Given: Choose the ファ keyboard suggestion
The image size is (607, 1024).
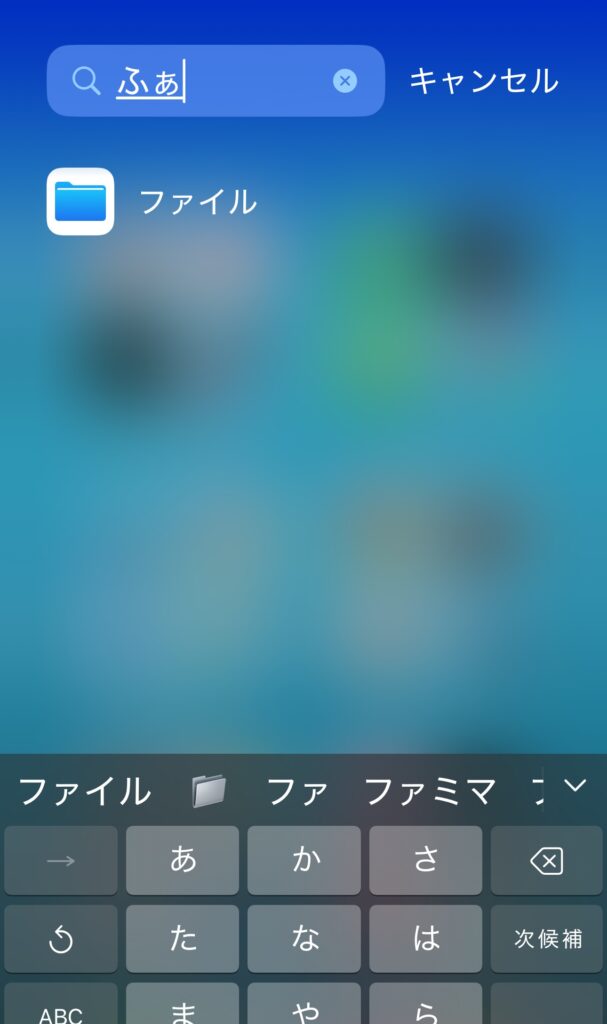Looking at the screenshot, I should tap(296, 792).
